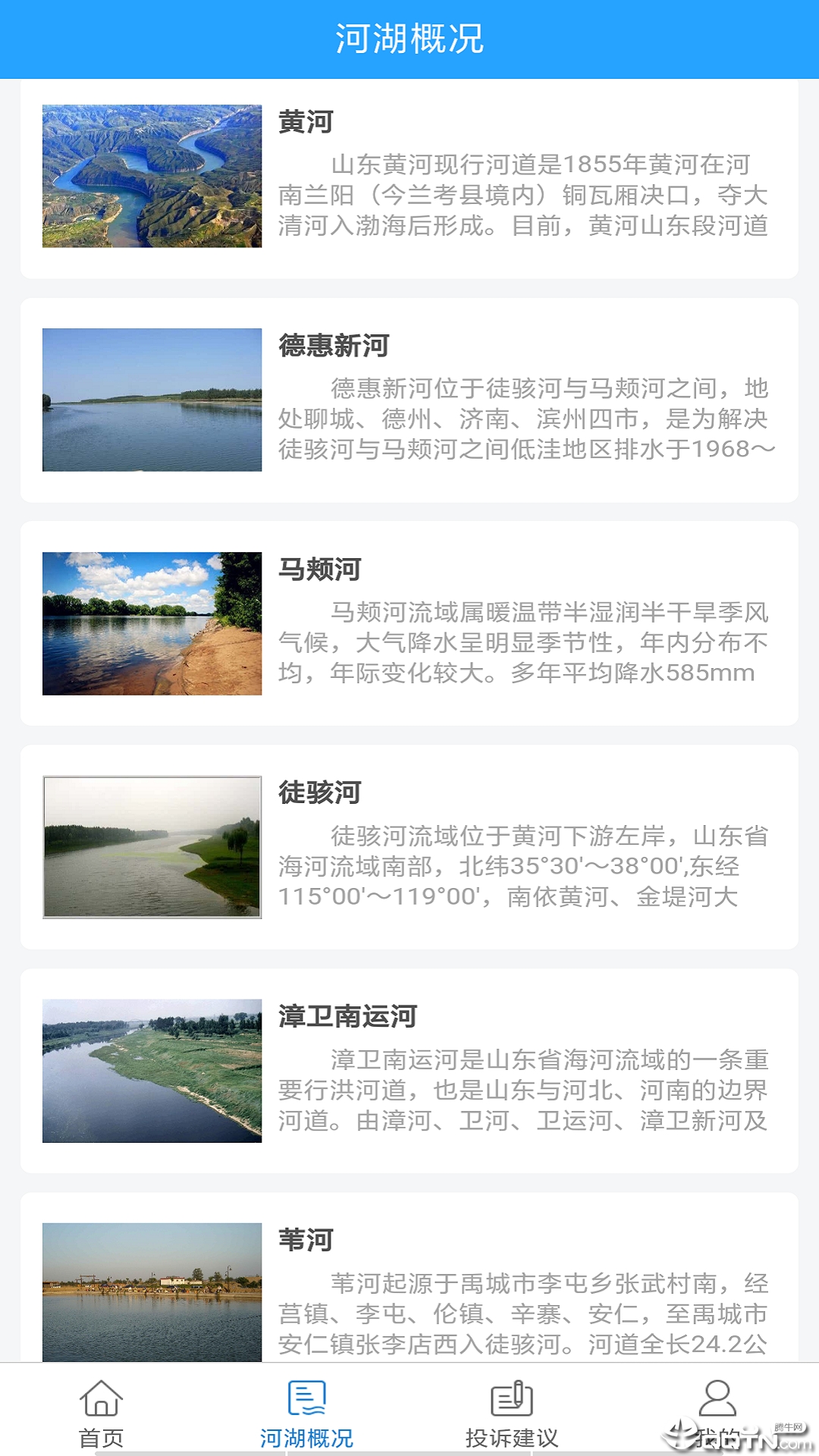Image resolution: width=819 pixels, height=1456 pixels.
Task: Select the 河湖概况 tab
Action: tap(306, 1412)
